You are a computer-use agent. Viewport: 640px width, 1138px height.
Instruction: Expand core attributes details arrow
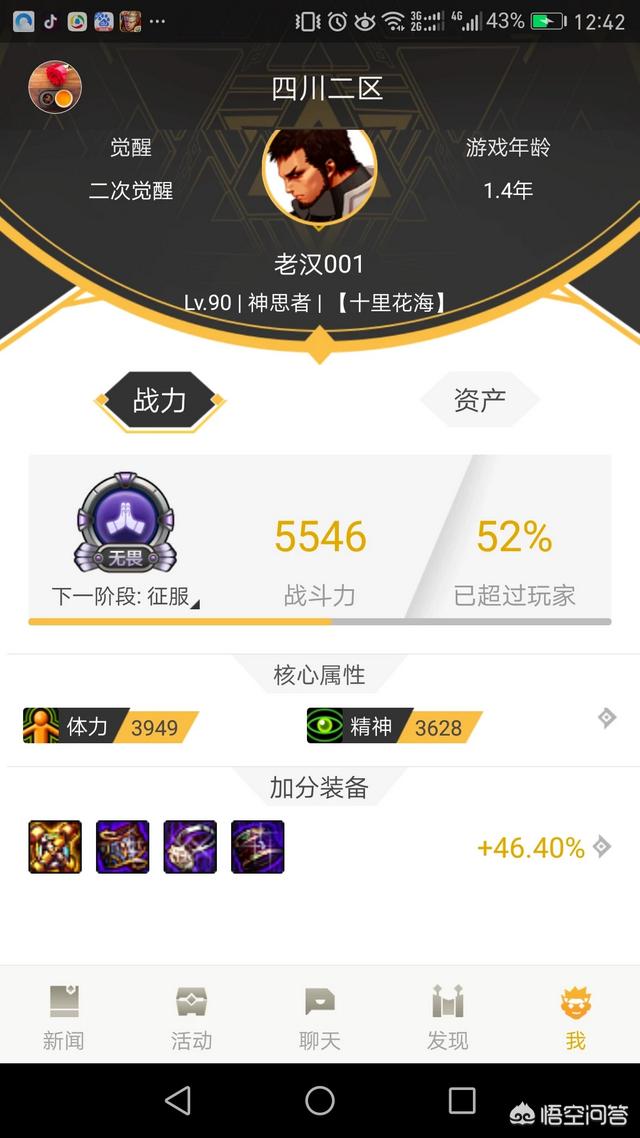606,718
